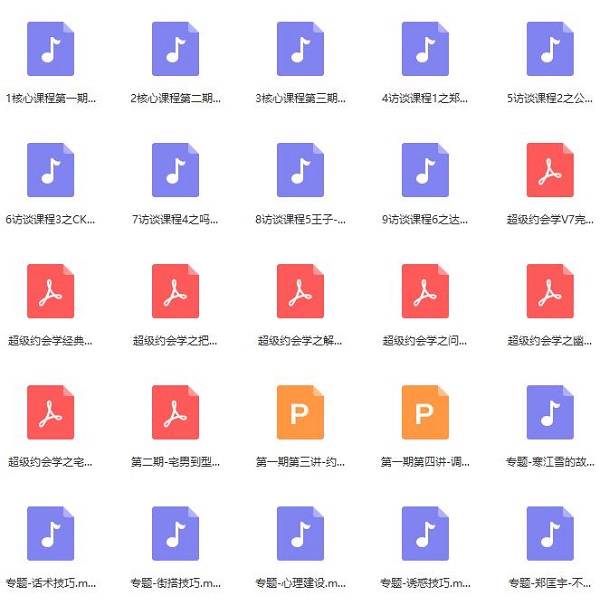Open the 专题-心理建设 audio file
600x605 pixels.
[x=300, y=533]
